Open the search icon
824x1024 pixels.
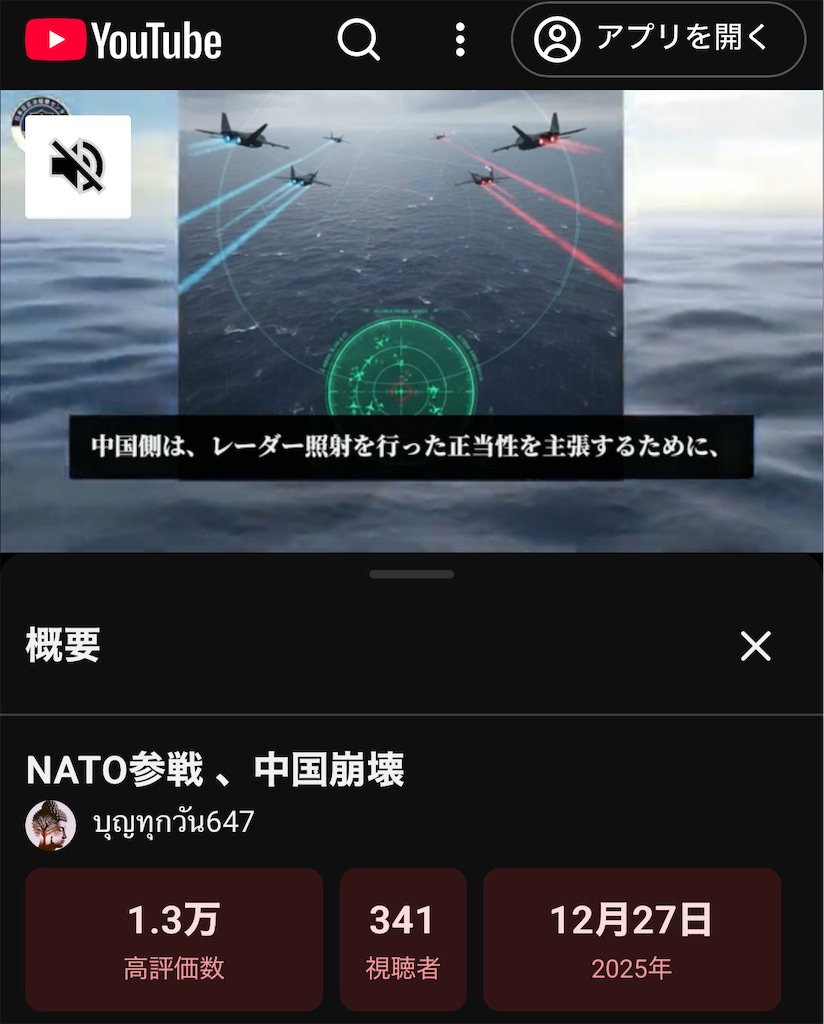[358, 40]
